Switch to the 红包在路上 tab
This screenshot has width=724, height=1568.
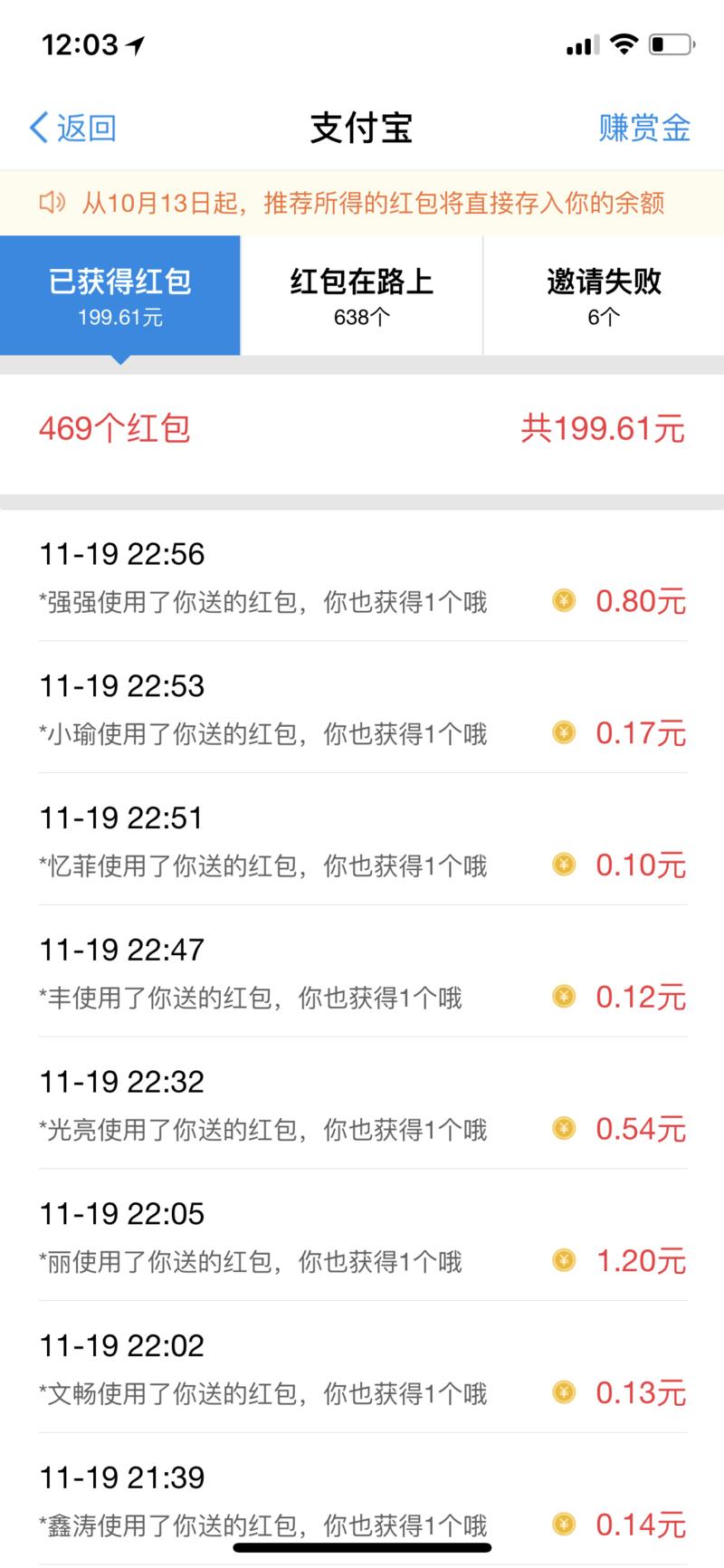point(361,296)
